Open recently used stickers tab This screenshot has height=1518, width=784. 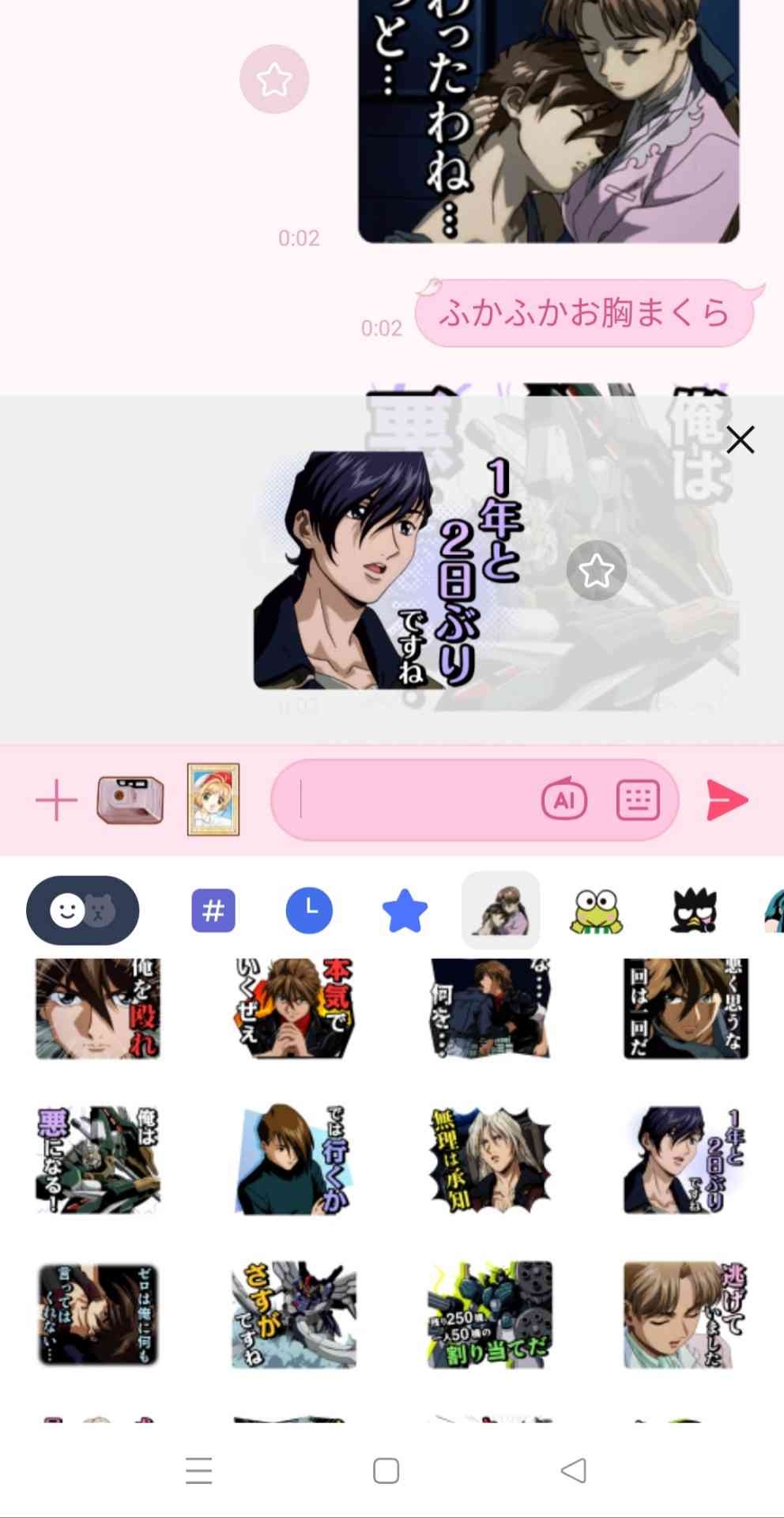(309, 911)
